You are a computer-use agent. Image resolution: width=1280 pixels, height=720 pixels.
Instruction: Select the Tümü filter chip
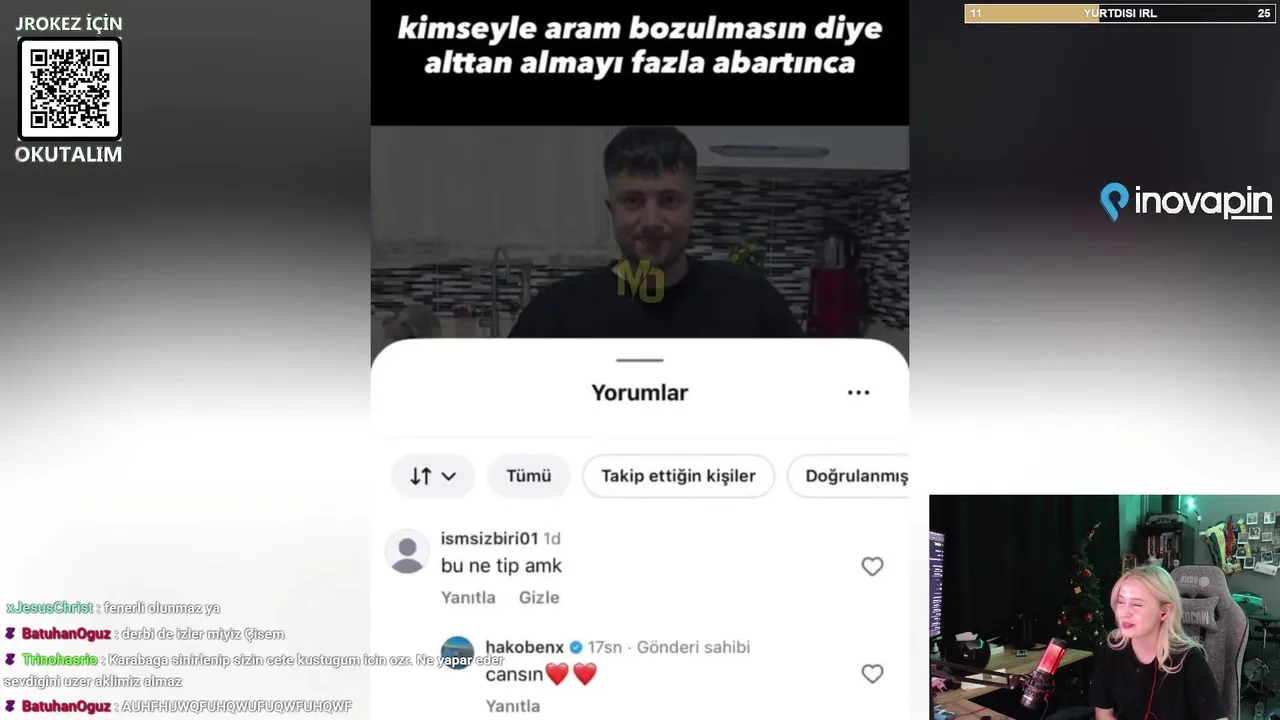(x=528, y=476)
